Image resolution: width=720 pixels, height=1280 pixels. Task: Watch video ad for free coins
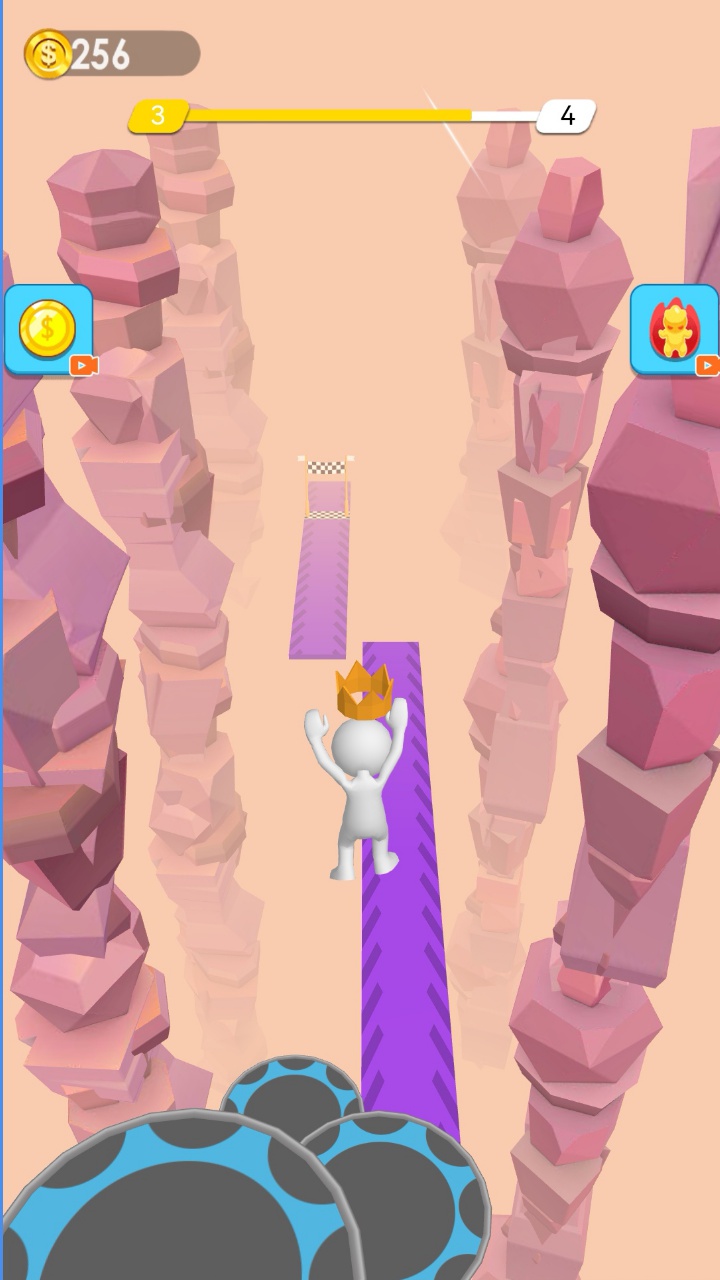(x=48, y=330)
